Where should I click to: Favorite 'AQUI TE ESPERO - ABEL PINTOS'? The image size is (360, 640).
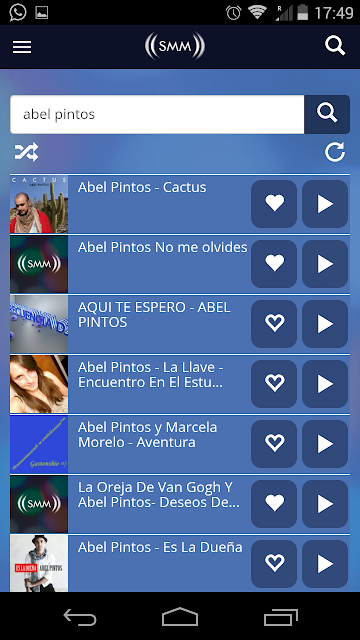pyautogui.click(x=274, y=324)
